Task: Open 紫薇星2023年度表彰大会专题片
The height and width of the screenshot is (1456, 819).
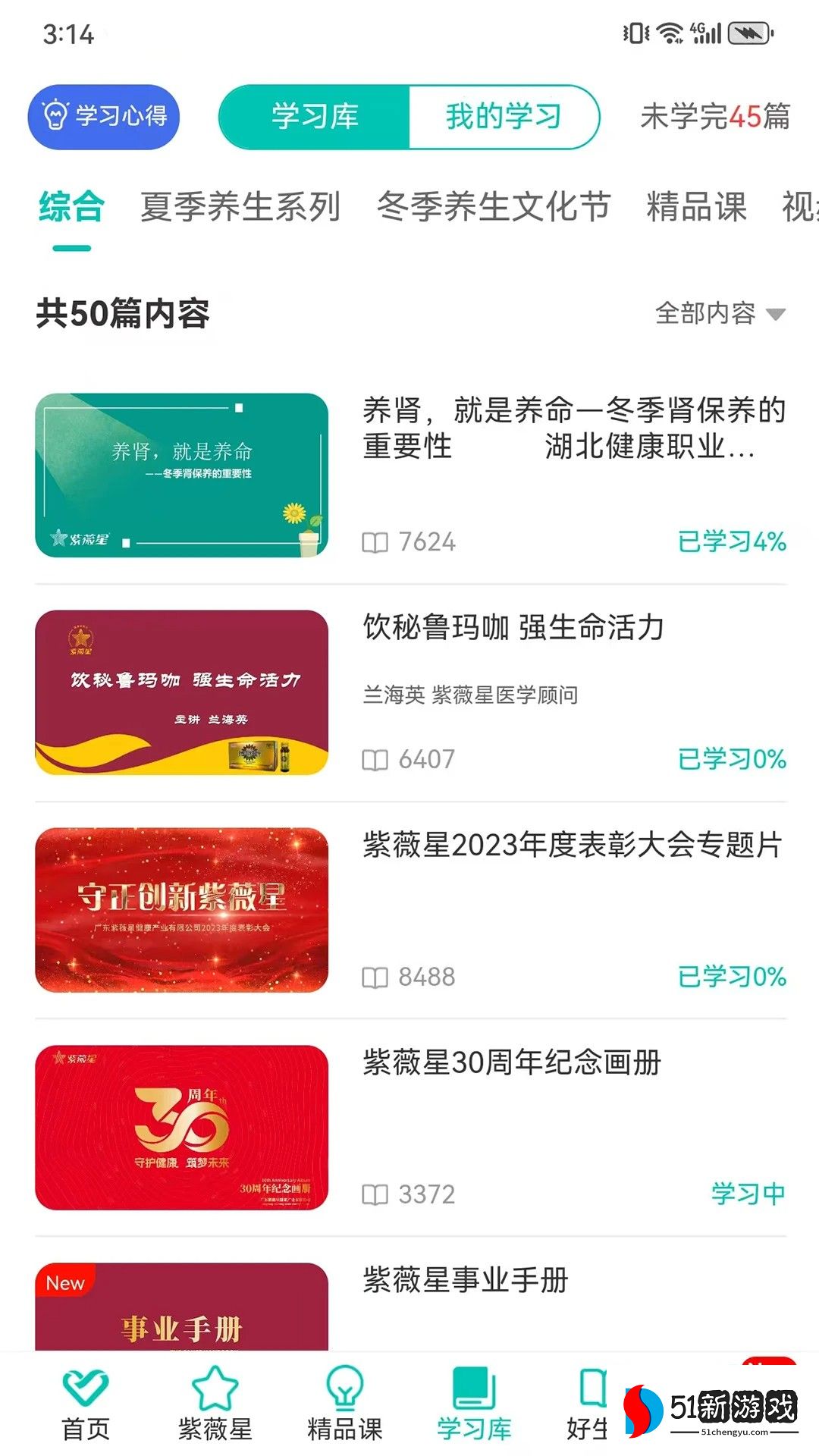Action: (573, 845)
